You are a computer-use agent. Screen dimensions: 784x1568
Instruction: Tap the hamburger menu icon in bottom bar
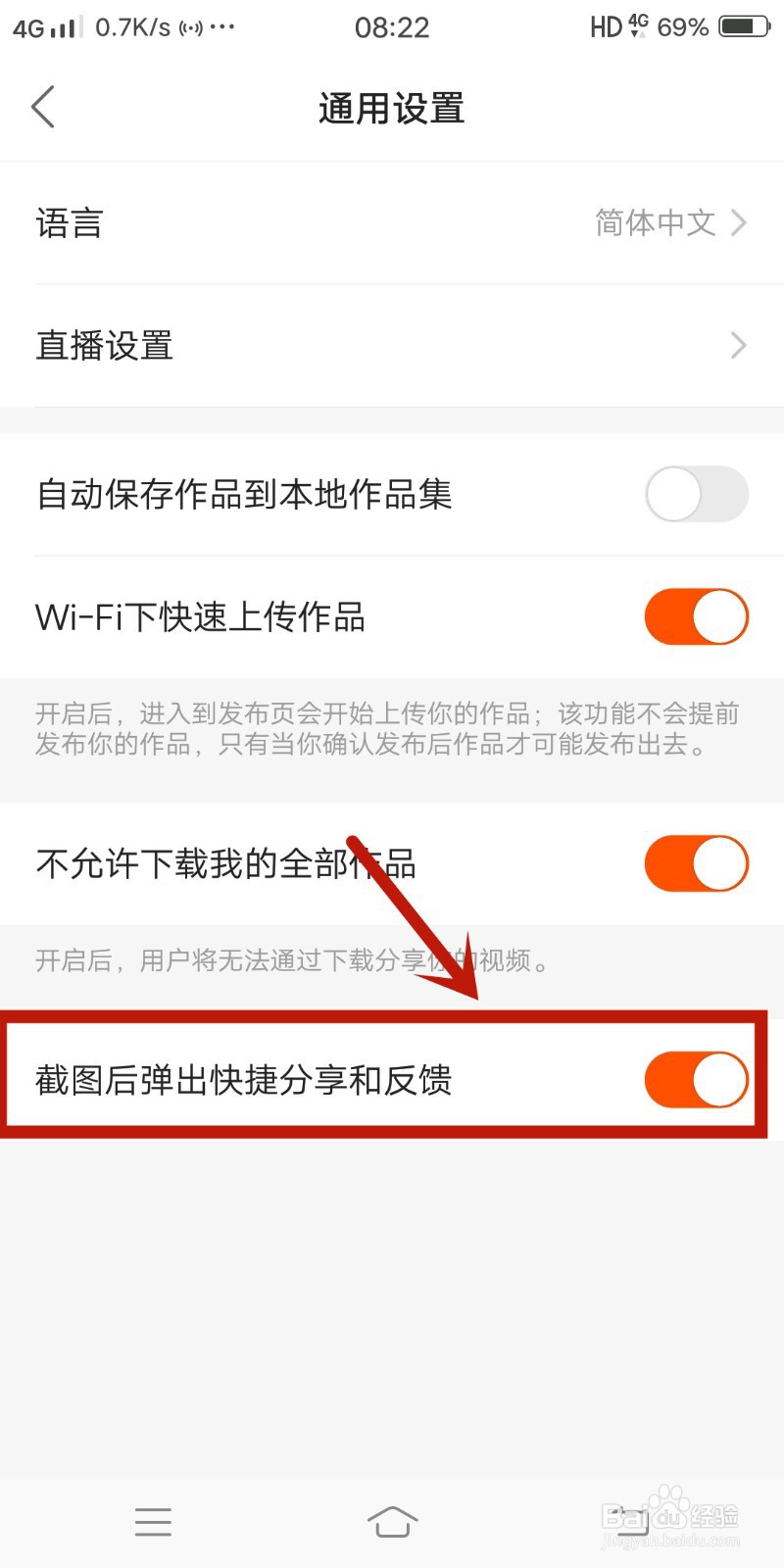pos(153,1521)
